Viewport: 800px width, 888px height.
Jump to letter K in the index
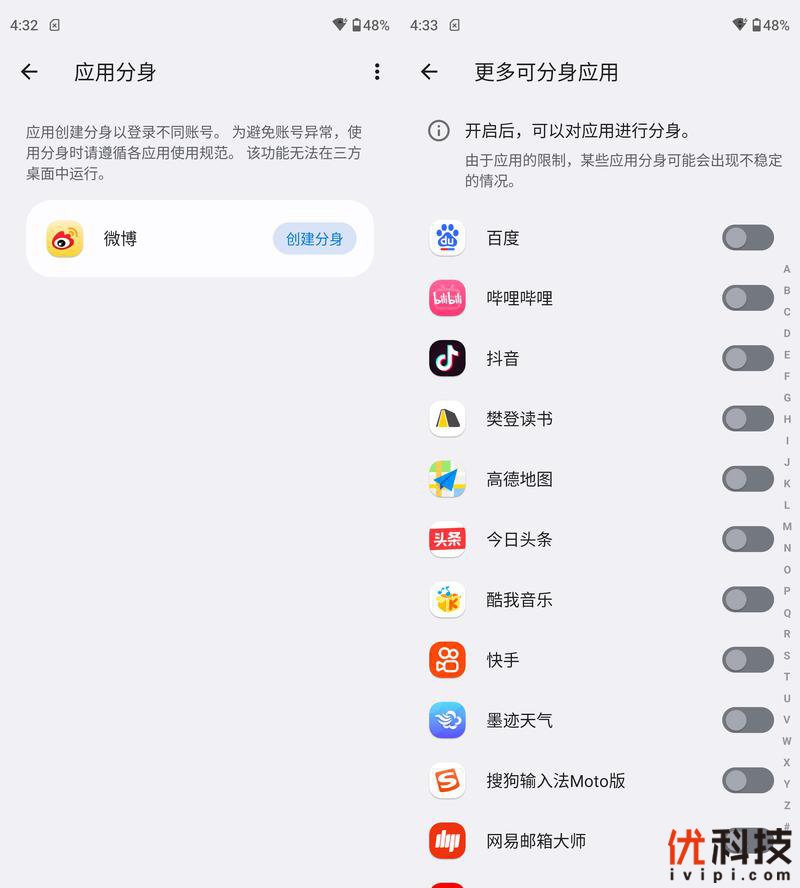[x=787, y=484]
